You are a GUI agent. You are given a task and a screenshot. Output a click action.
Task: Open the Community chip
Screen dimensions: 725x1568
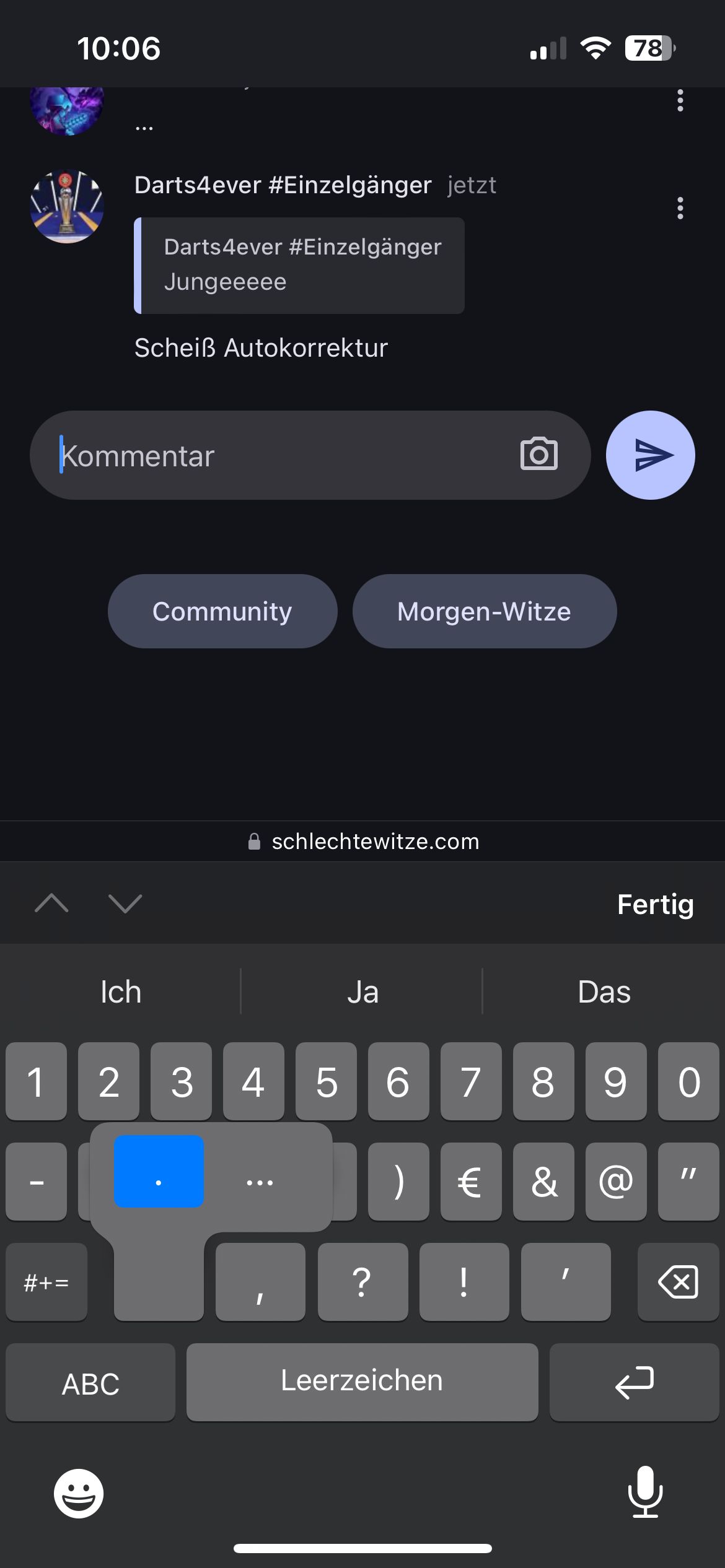222,611
